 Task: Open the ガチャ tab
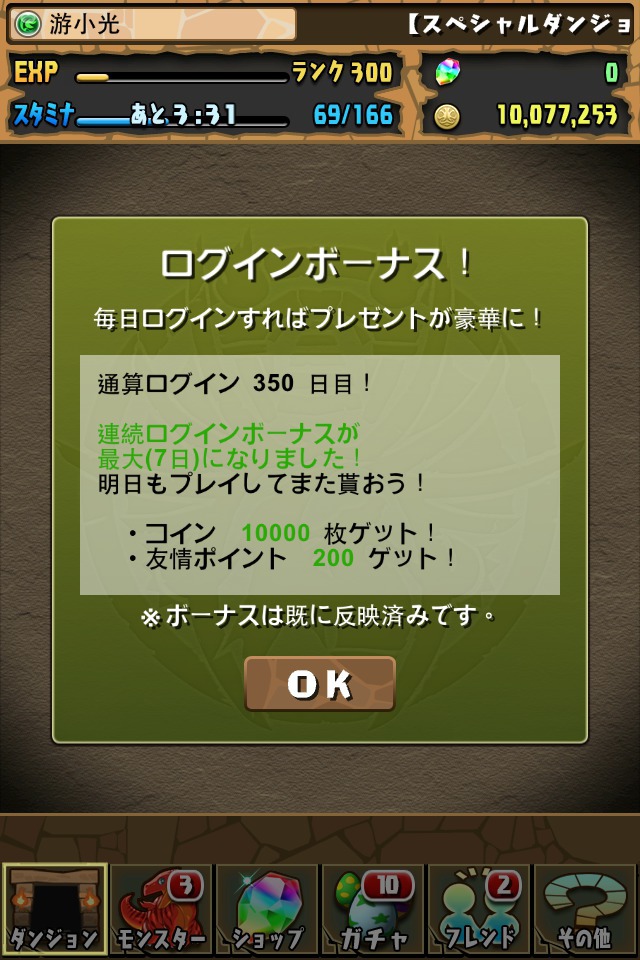click(373, 910)
